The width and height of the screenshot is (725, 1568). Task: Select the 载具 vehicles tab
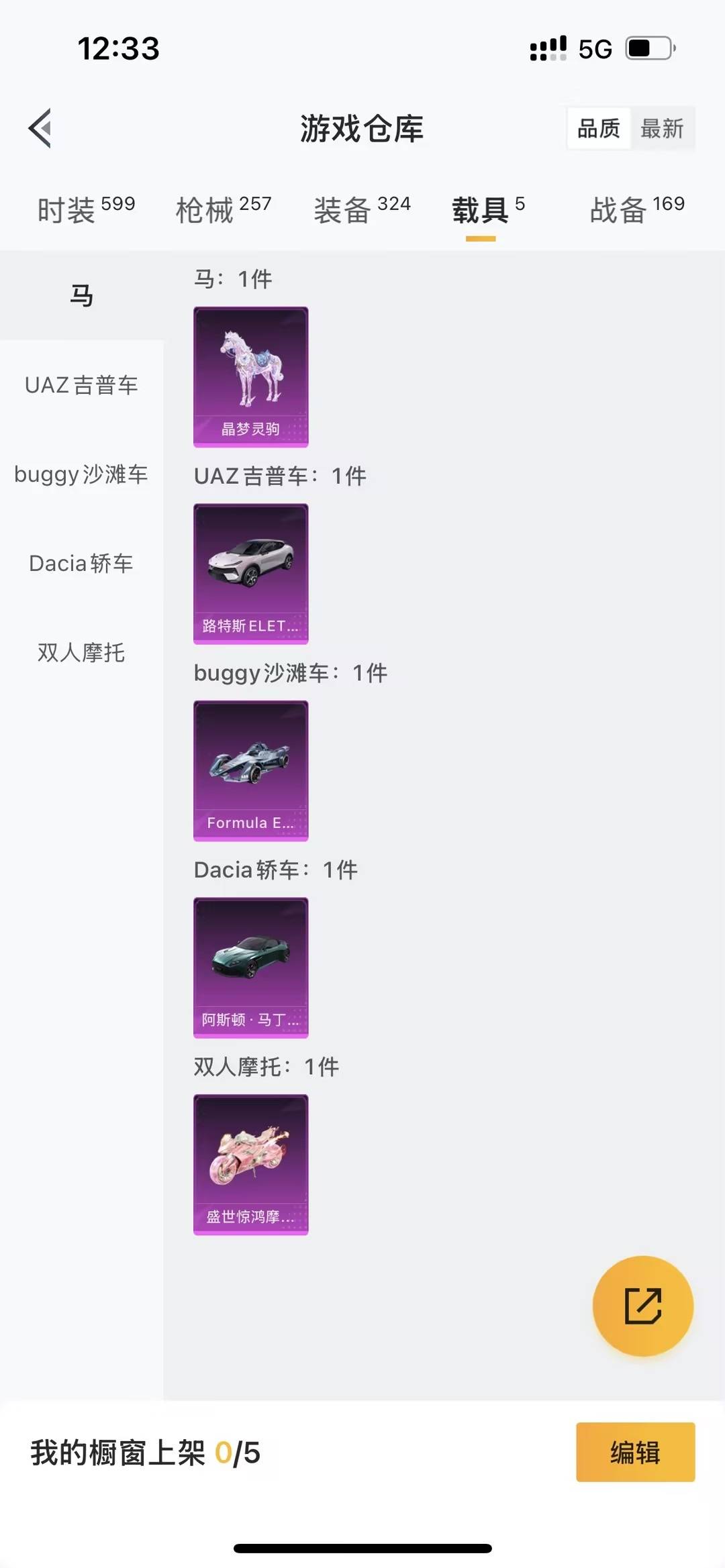pos(481,209)
